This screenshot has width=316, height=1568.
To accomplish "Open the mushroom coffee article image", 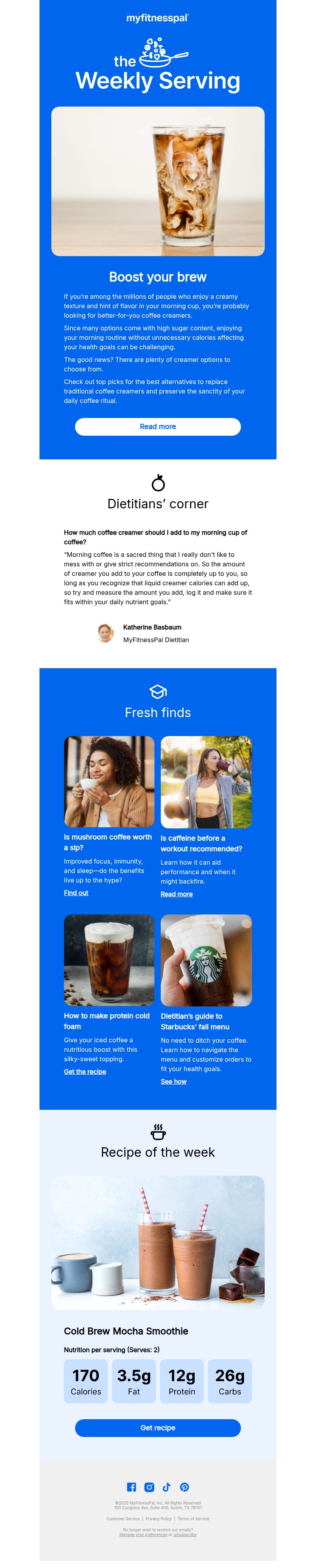I will 109,781.
